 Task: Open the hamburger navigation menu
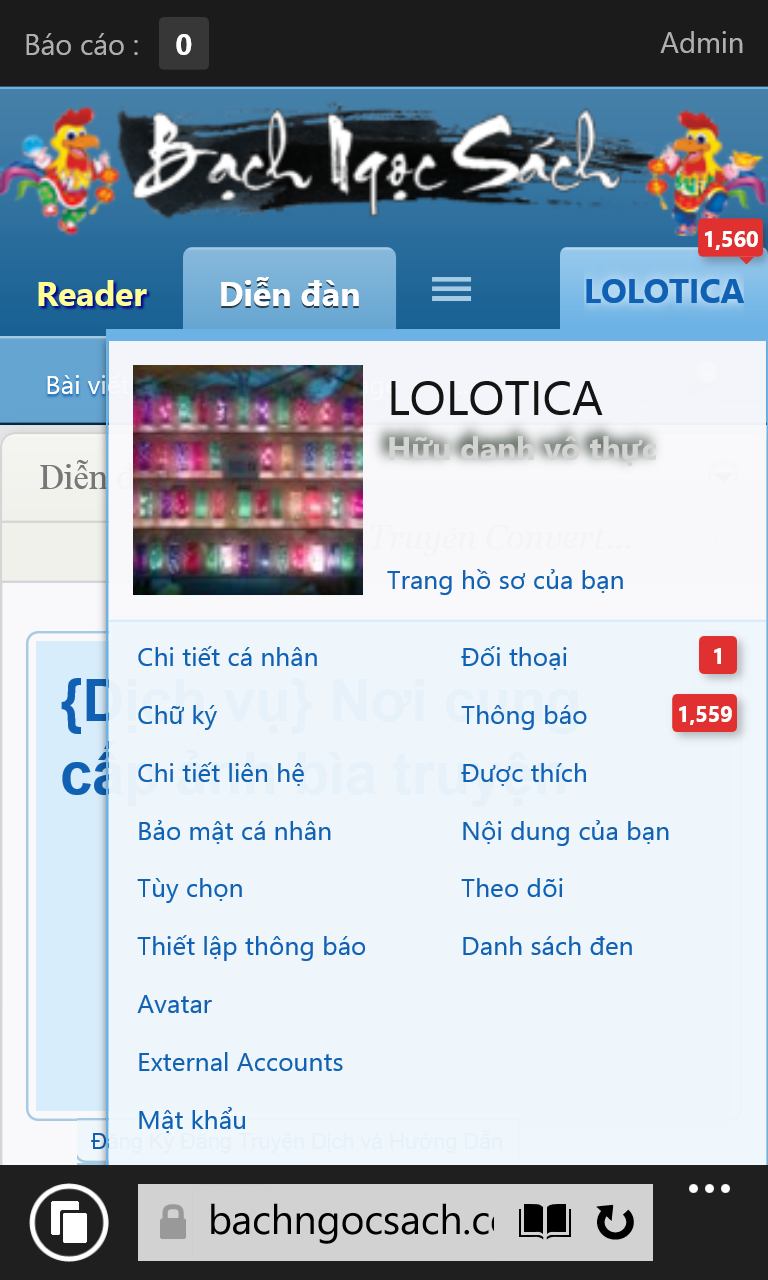451,290
